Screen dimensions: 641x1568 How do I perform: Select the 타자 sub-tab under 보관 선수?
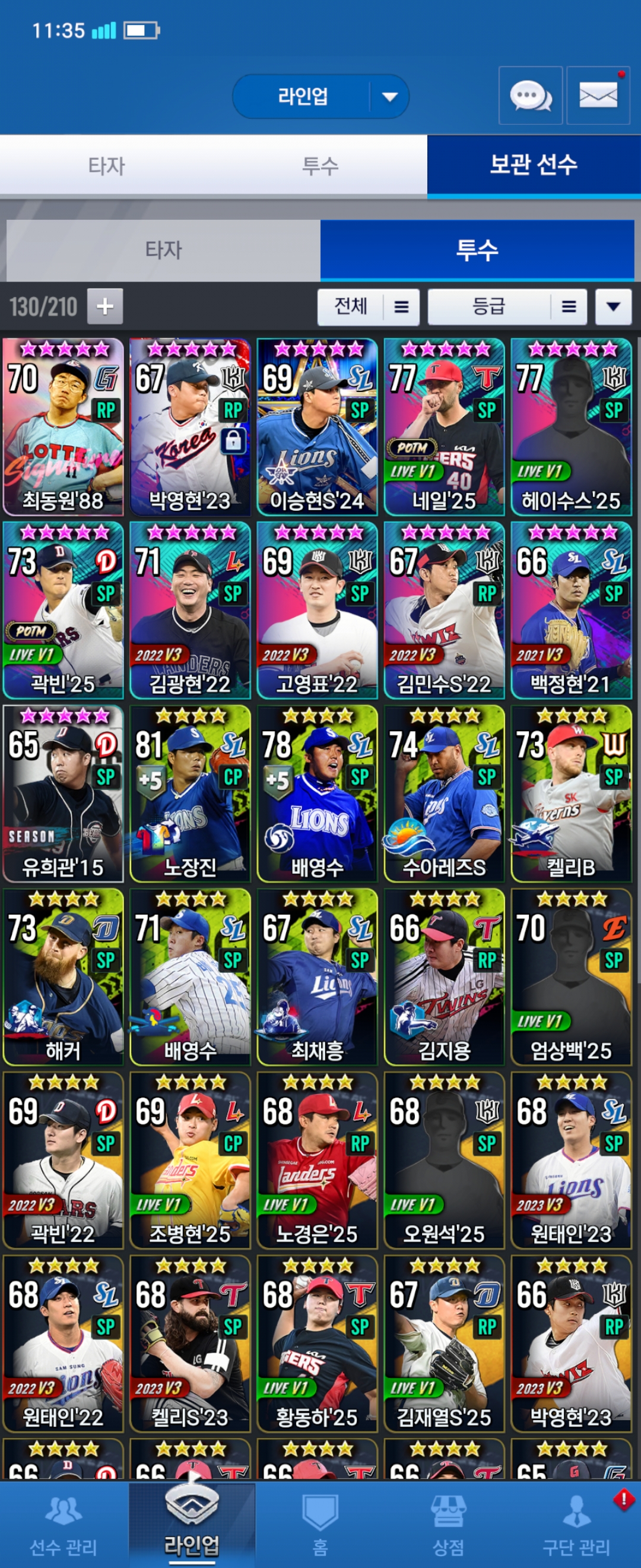click(x=163, y=250)
